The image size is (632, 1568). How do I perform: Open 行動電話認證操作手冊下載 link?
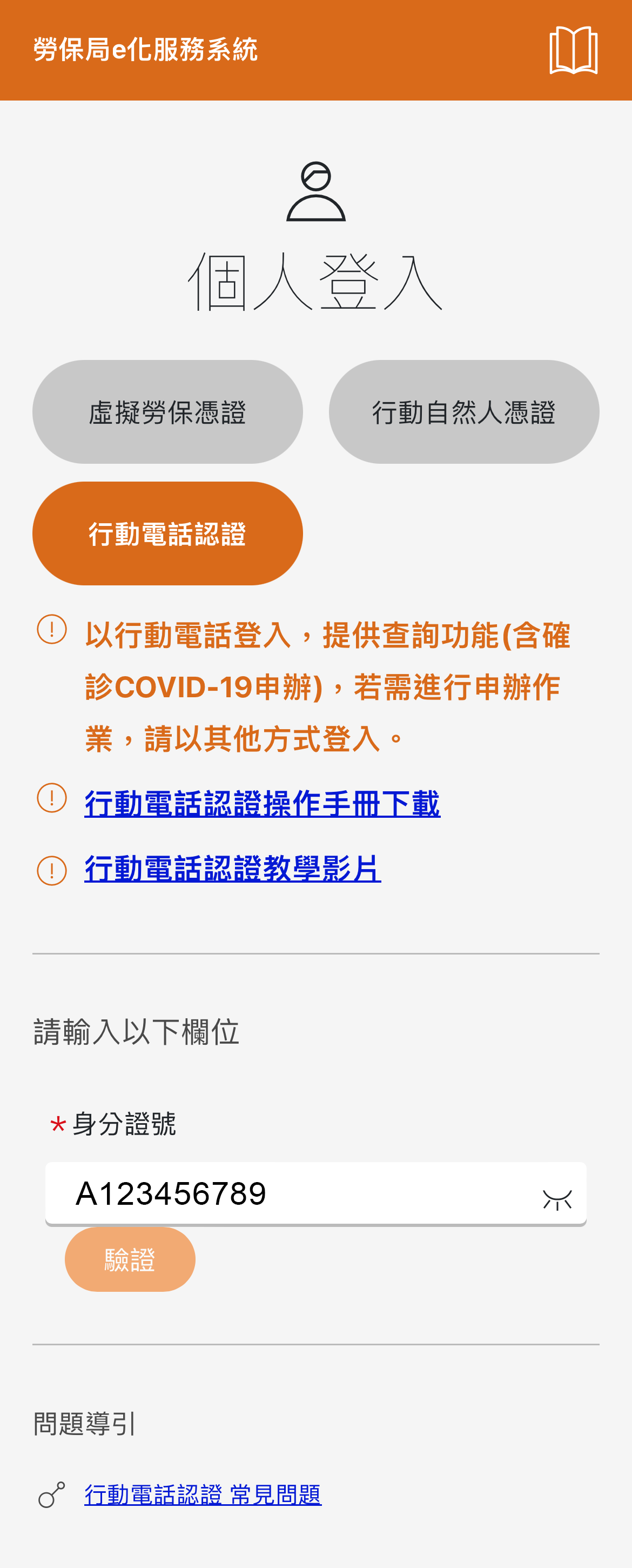262,804
